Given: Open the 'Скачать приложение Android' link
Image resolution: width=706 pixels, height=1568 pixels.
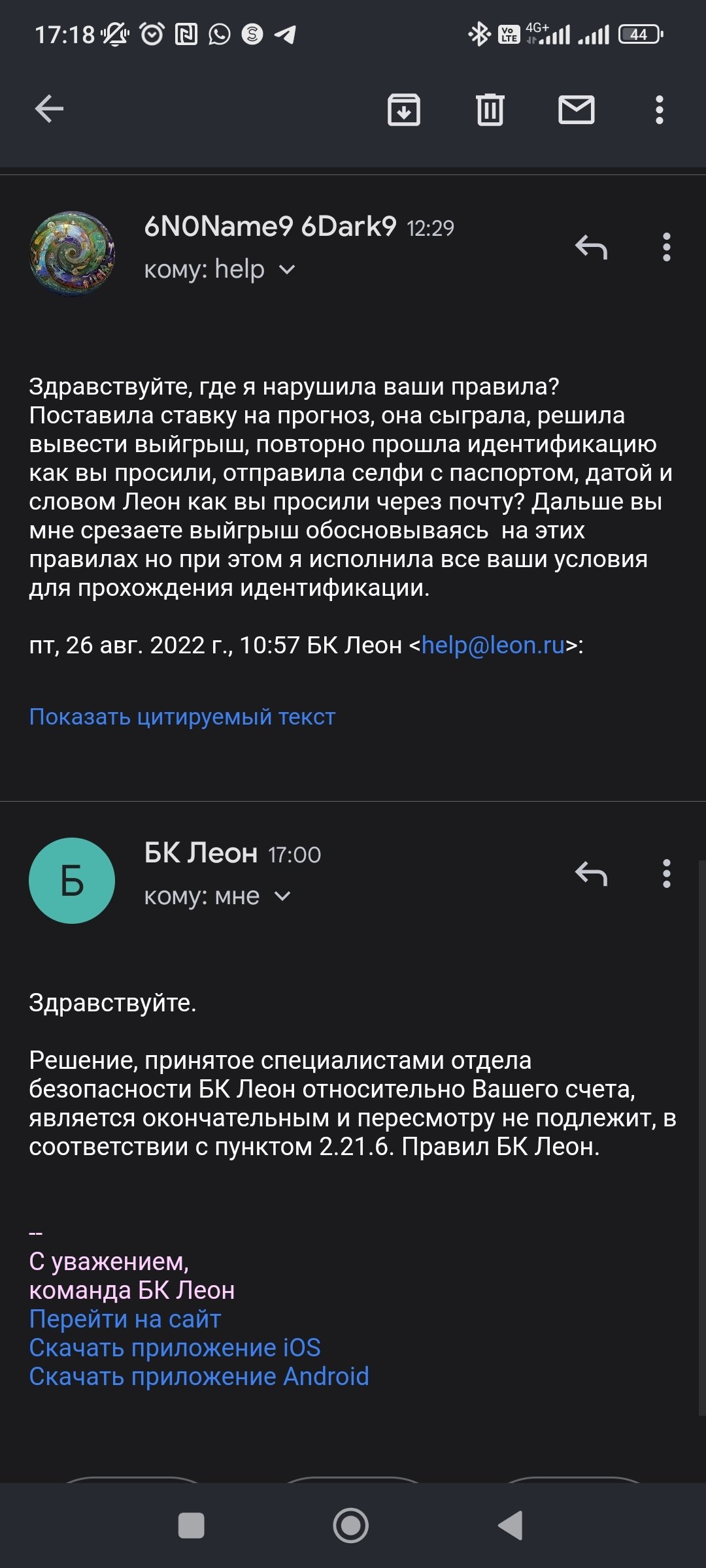Looking at the screenshot, I should pos(199,1377).
